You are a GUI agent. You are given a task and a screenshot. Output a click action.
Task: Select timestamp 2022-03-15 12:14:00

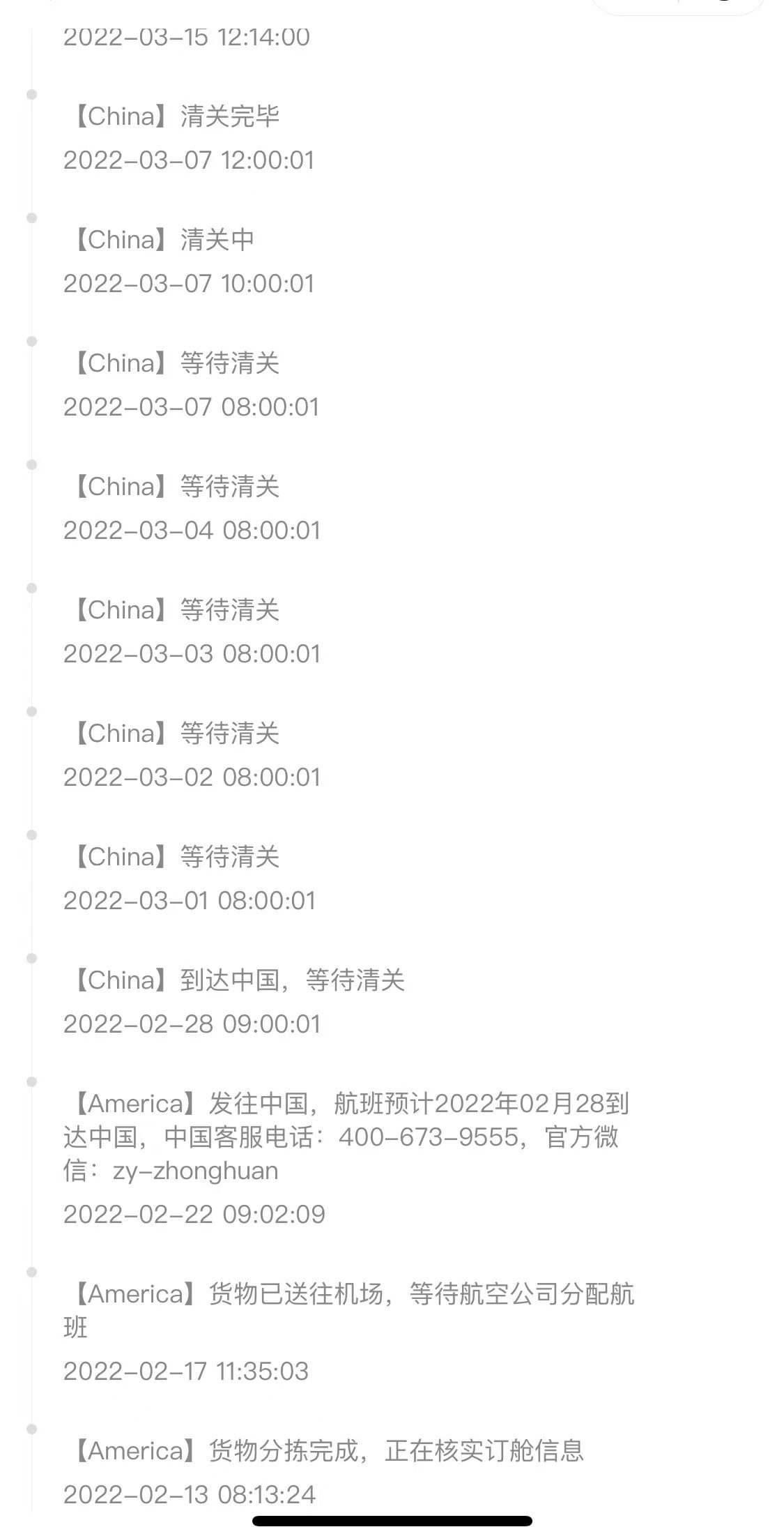187,40
